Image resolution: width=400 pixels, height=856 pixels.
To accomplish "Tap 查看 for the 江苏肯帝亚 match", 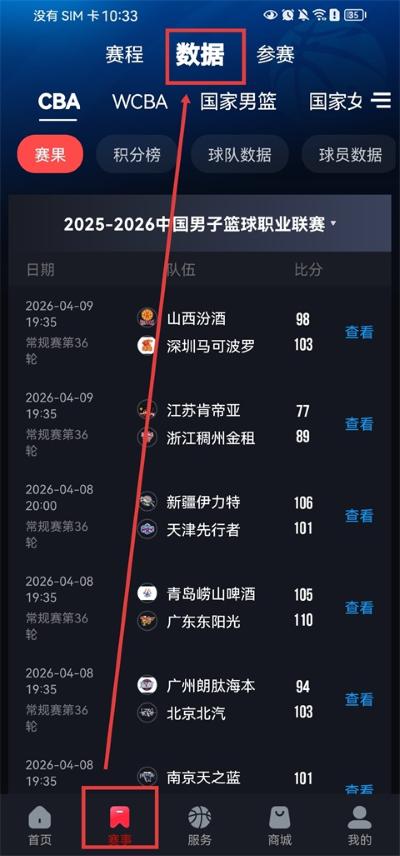I will click(x=359, y=424).
